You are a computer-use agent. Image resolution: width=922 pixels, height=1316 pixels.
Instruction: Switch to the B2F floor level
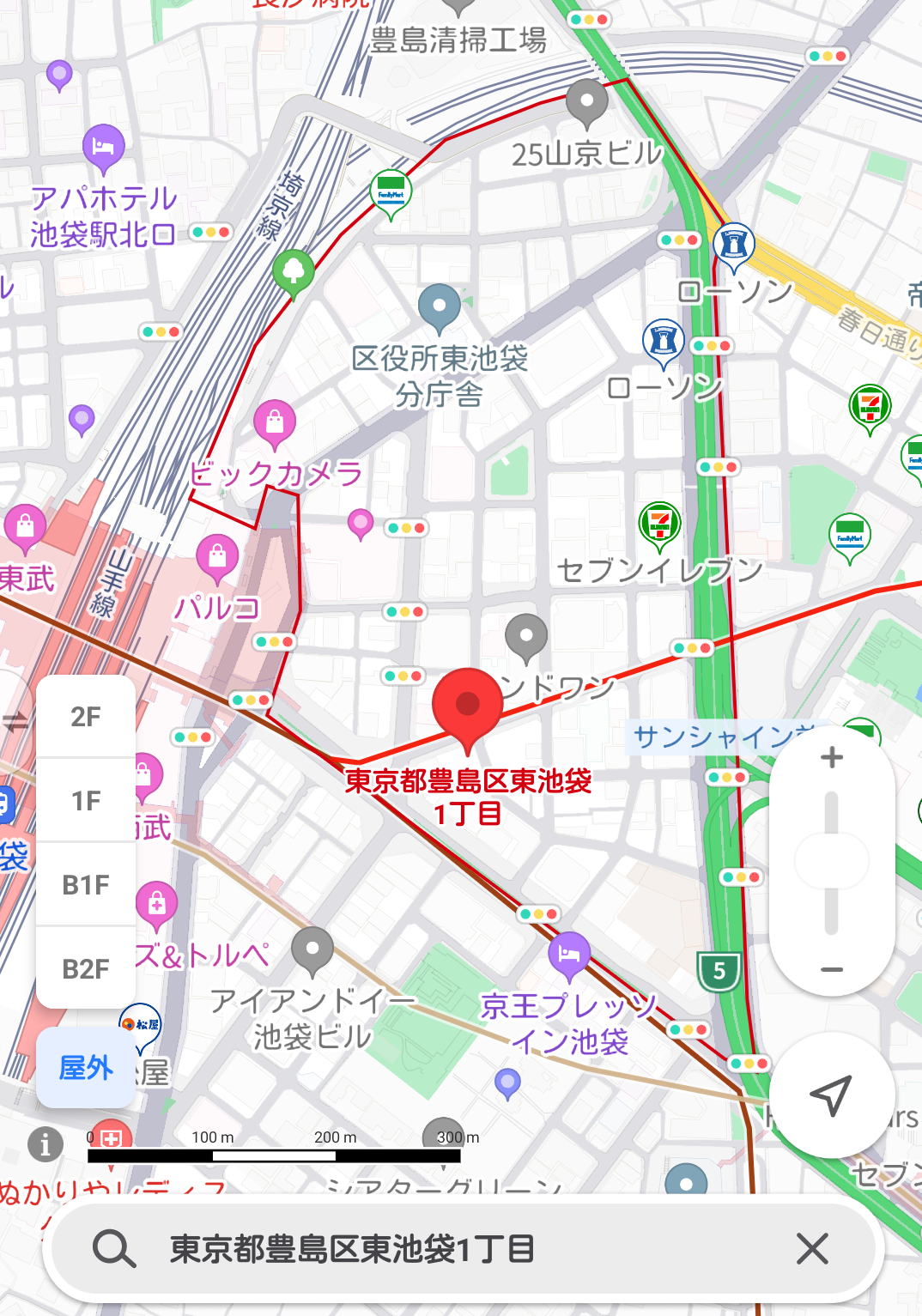point(86,969)
